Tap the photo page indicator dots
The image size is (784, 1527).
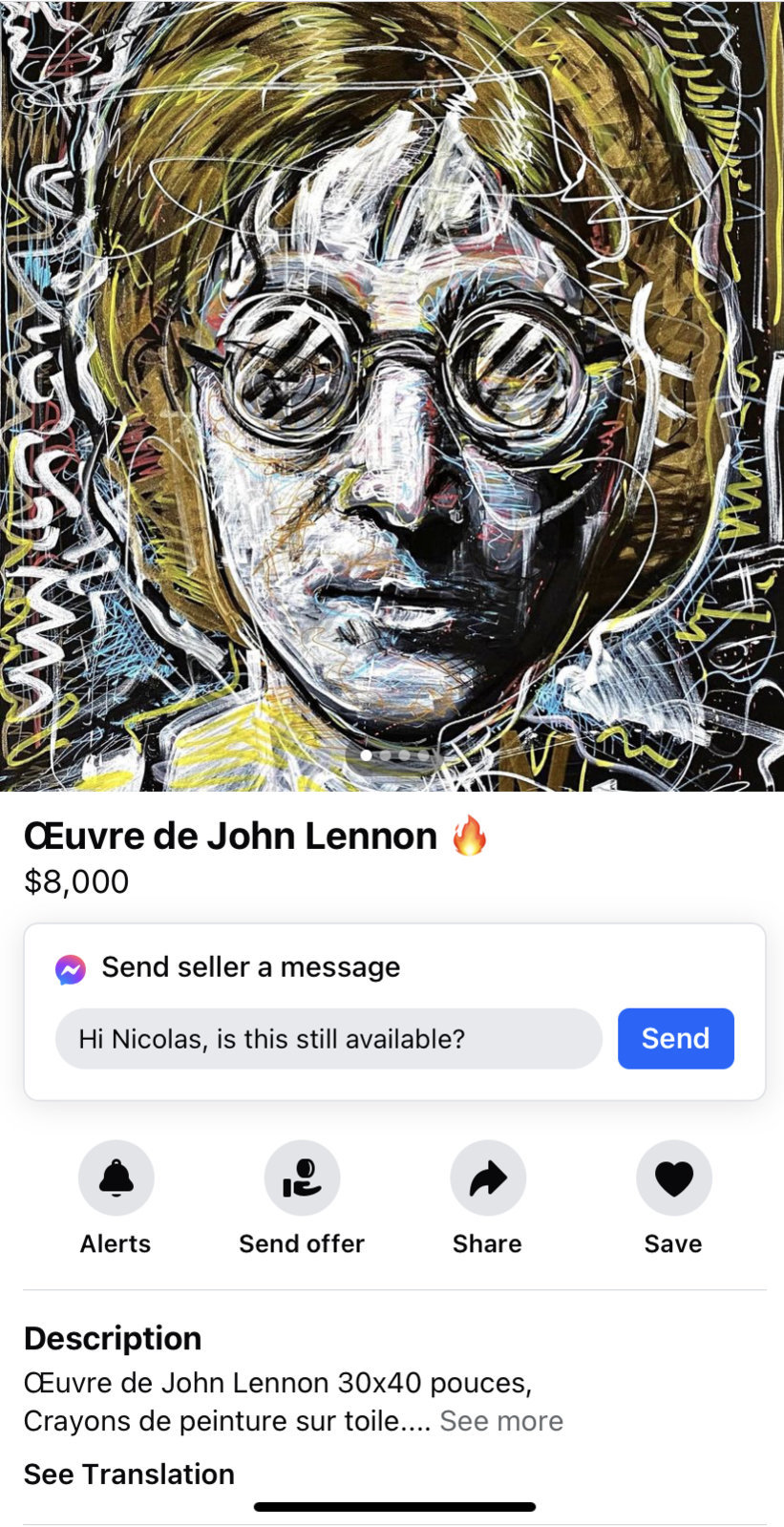(x=394, y=755)
